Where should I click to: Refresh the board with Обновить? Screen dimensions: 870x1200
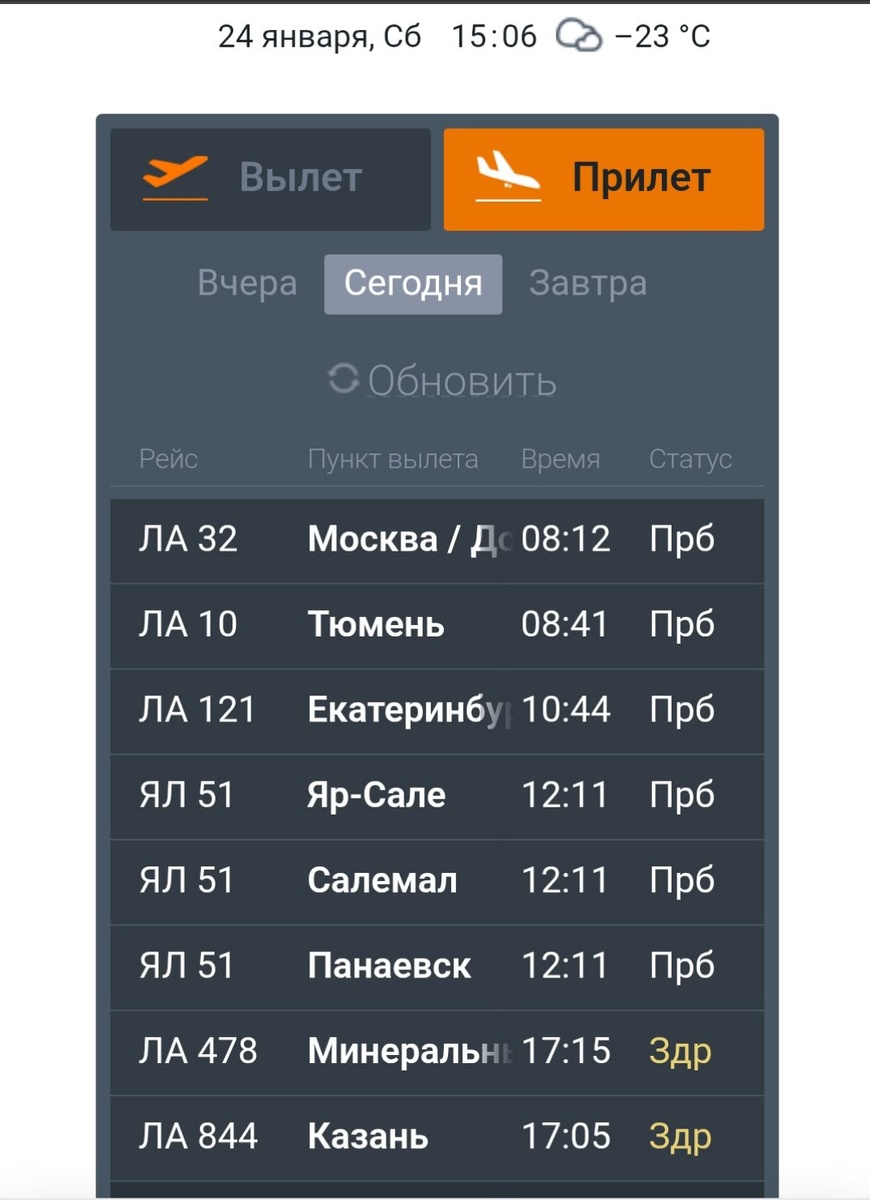(441, 381)
